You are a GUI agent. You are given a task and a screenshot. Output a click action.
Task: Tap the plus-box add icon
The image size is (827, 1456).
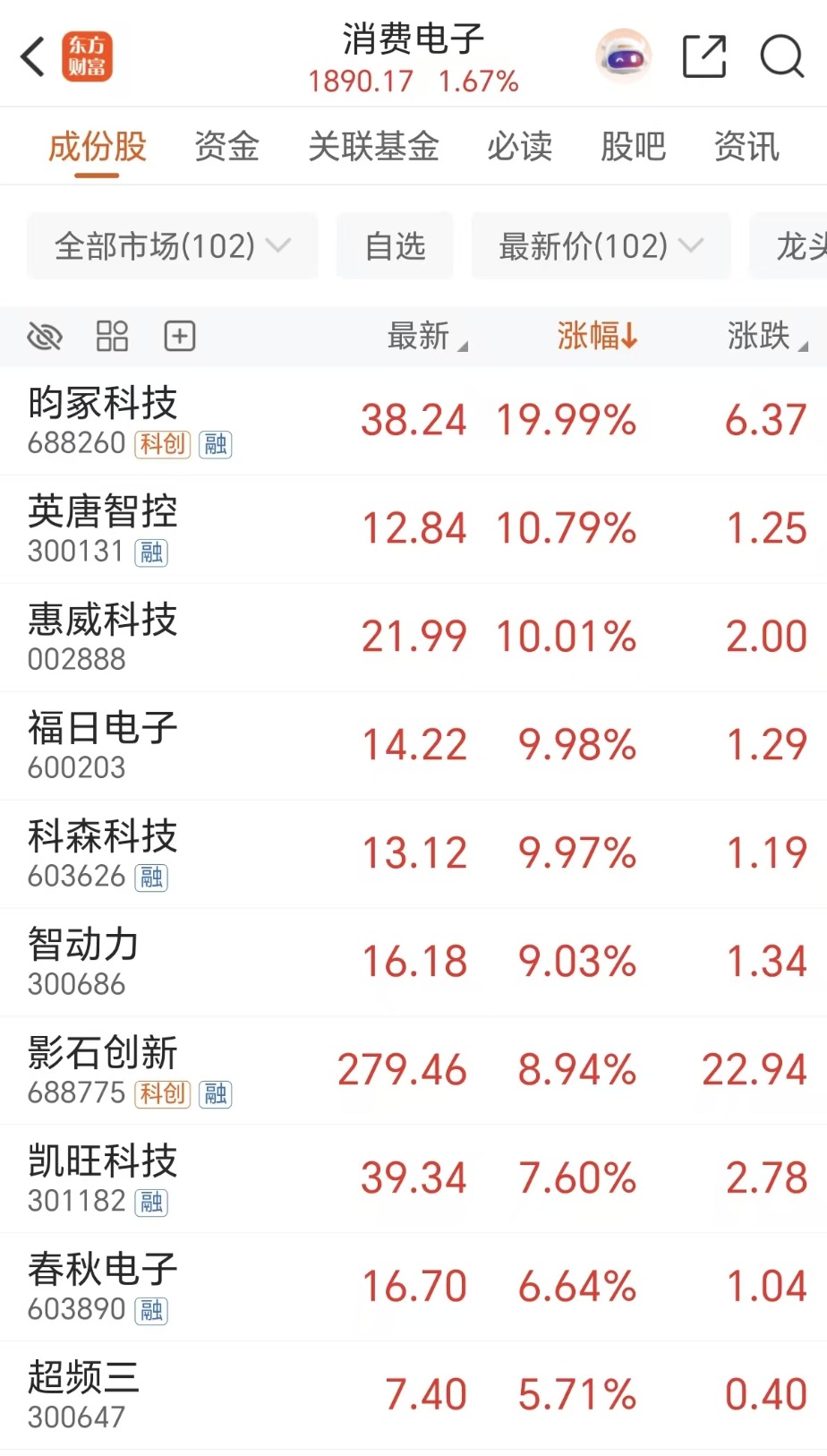click(x=180, y=337)
